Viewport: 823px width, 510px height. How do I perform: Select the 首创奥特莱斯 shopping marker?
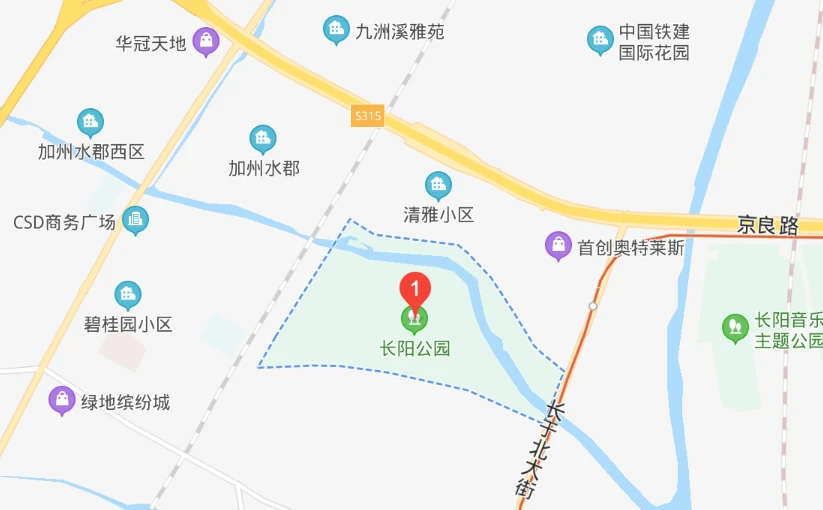coord(558,246)
